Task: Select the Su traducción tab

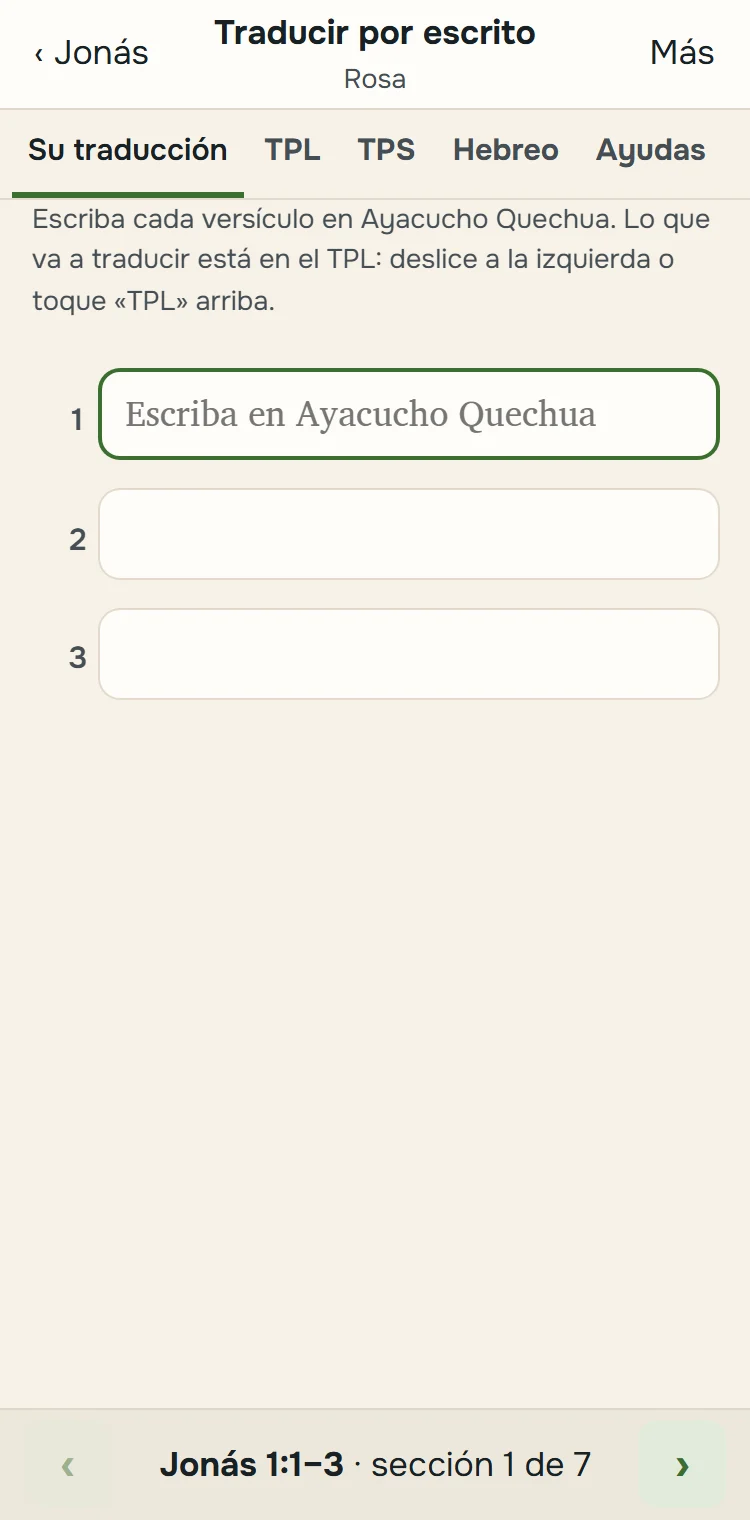Action: tap(128, 151)
